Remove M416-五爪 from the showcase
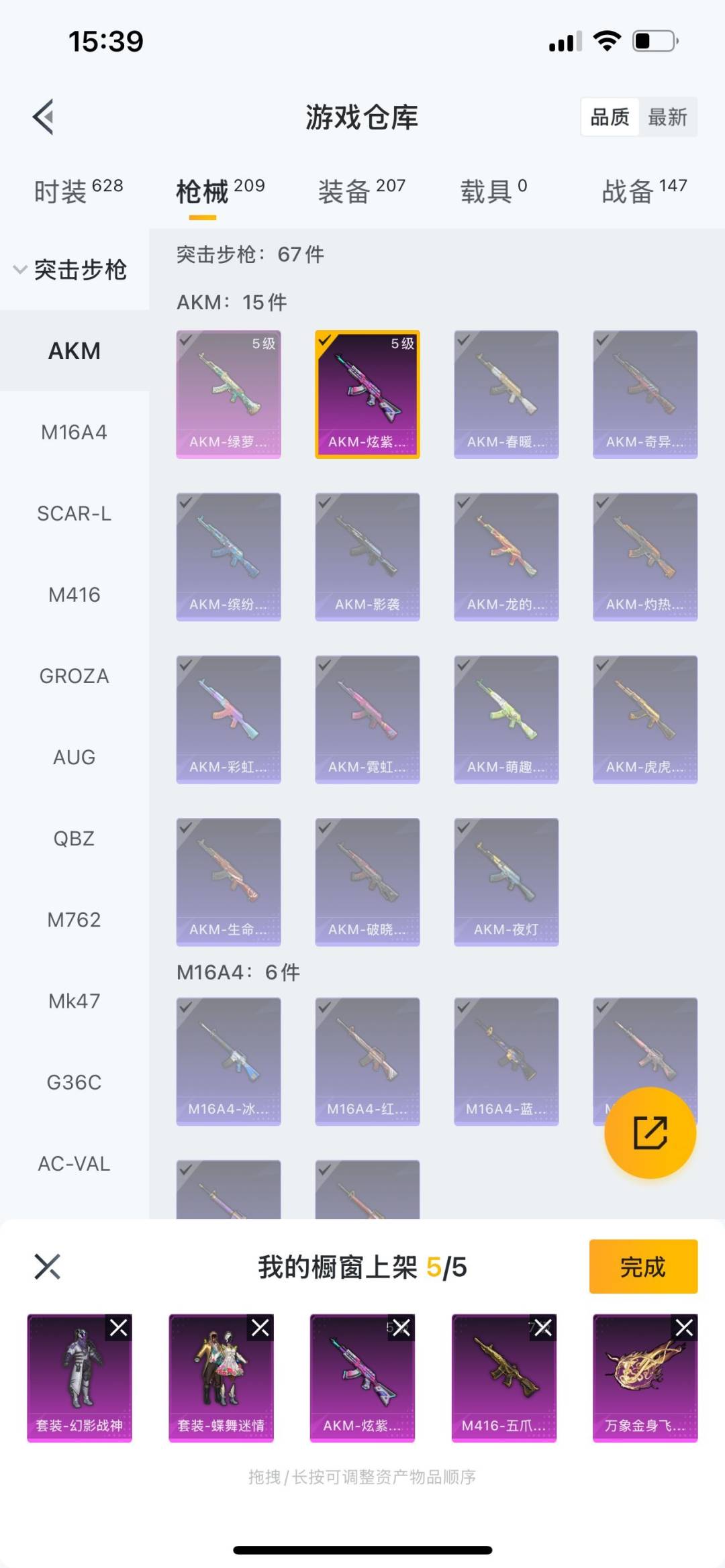725x1568 pixels. tap(543, 1327)
